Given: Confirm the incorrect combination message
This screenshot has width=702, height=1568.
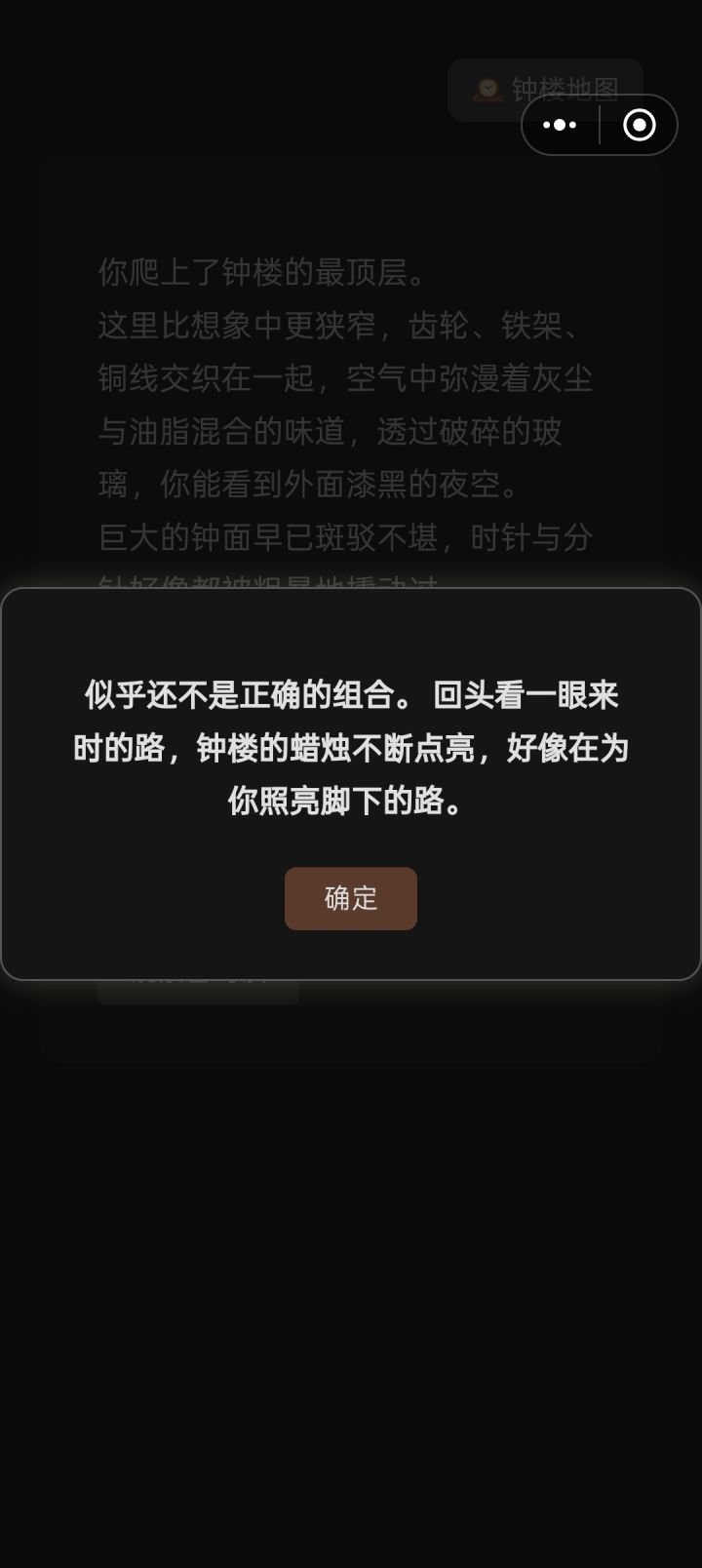Looking at the screenshot, I should coord(350,898).
